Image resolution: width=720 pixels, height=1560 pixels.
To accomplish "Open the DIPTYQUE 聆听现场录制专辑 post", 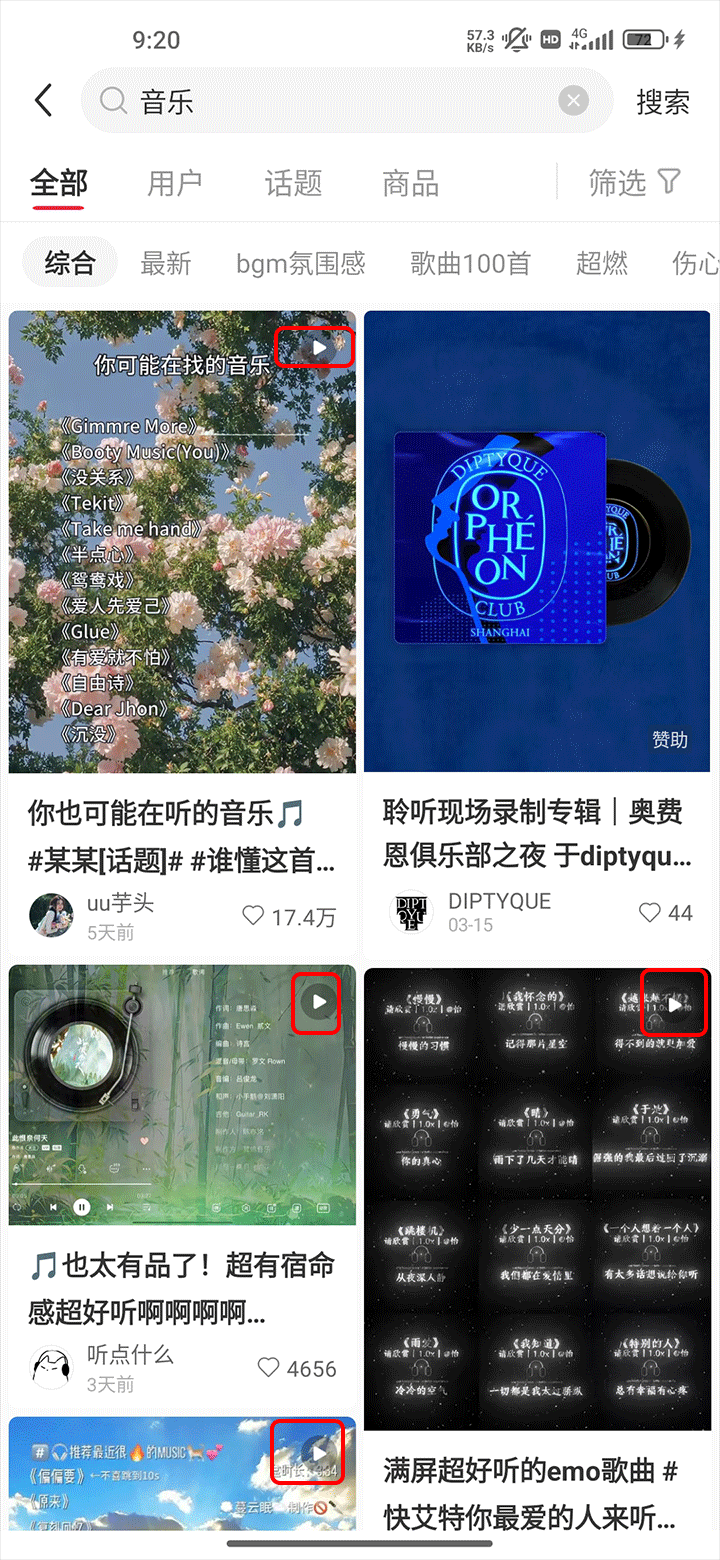I will (537, 541).
